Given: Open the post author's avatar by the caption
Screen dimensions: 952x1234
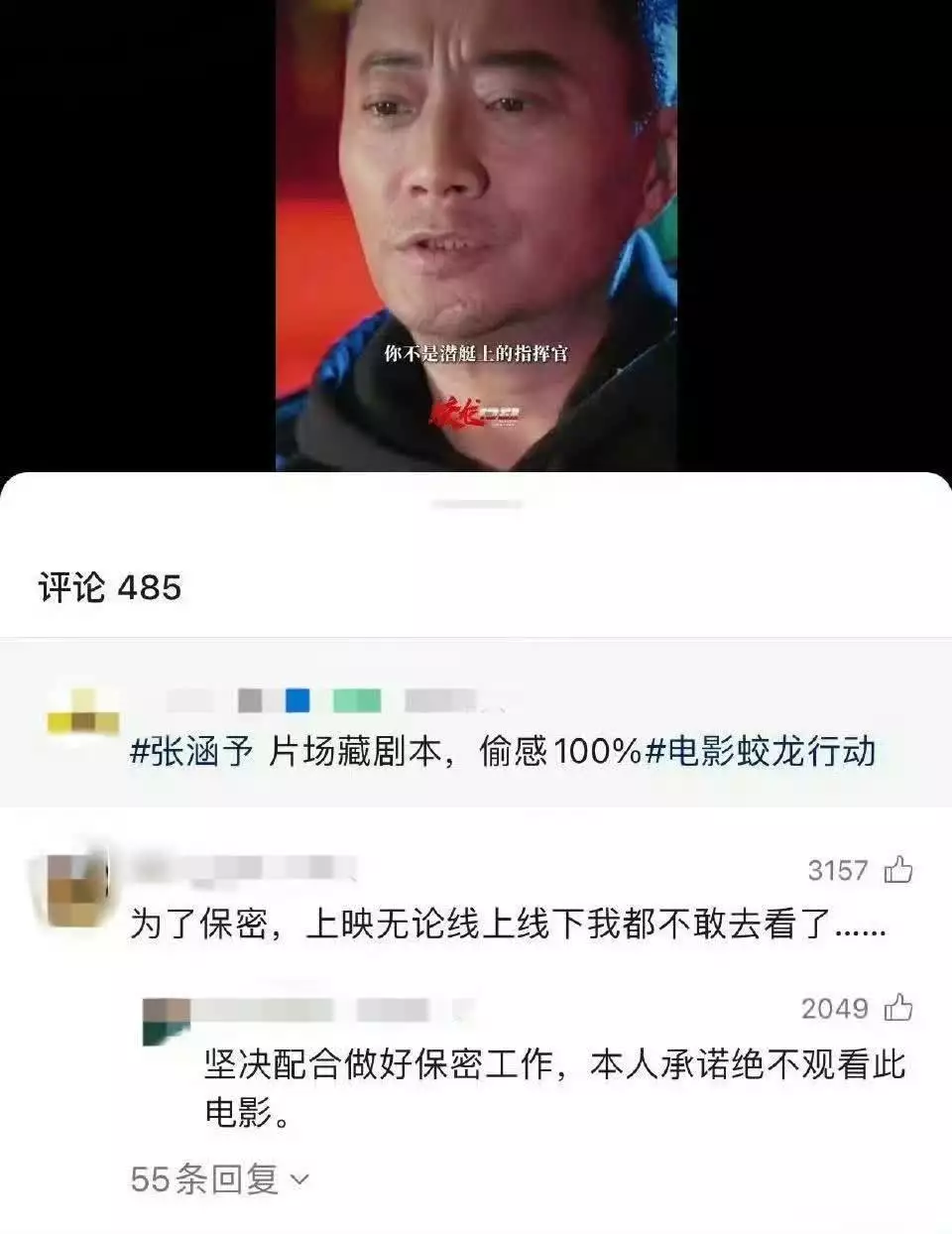Looking at the screenshot, I should [x=83, y=712].
